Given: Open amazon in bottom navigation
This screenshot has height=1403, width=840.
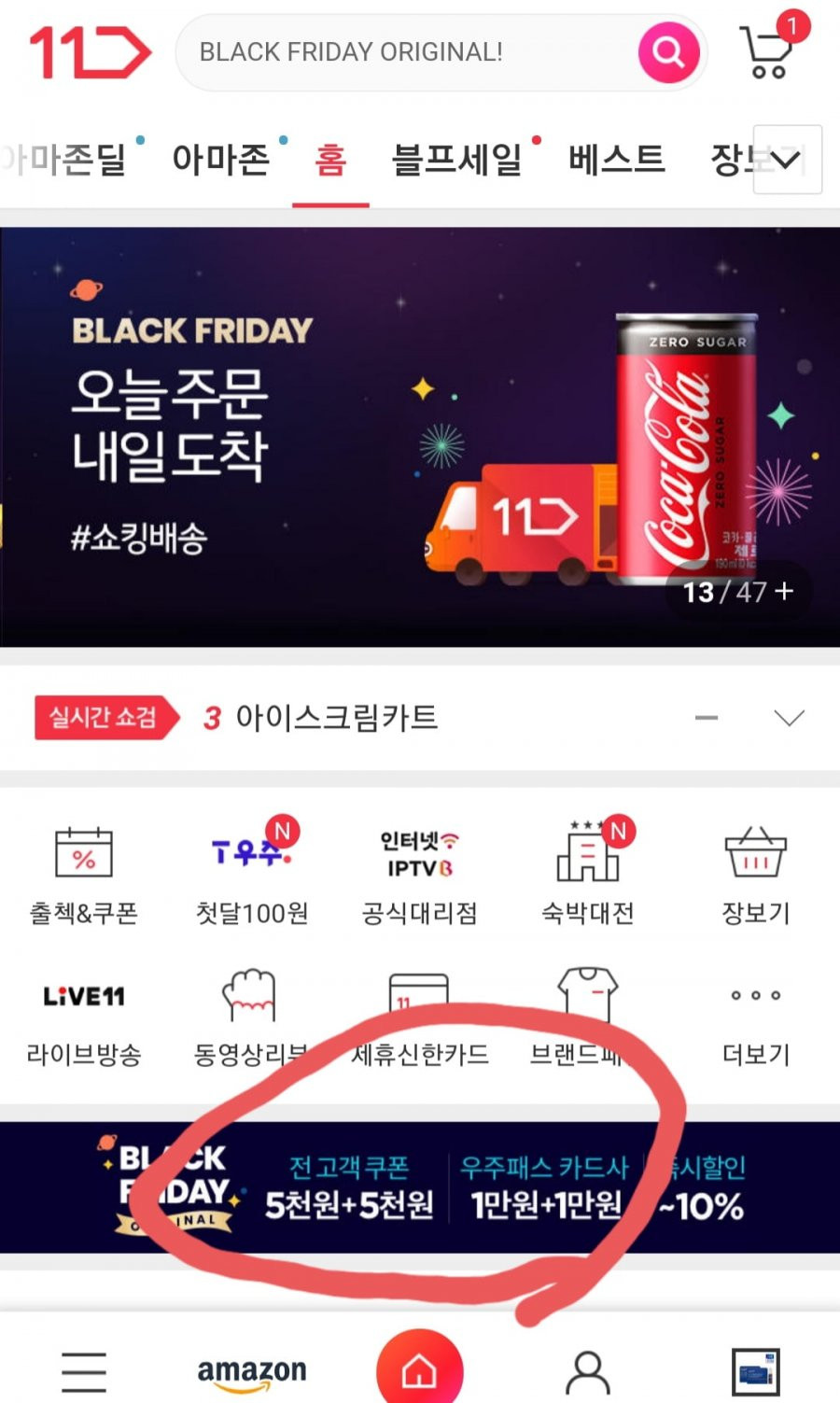Looking at the screenshot, I should [252, 1372].
